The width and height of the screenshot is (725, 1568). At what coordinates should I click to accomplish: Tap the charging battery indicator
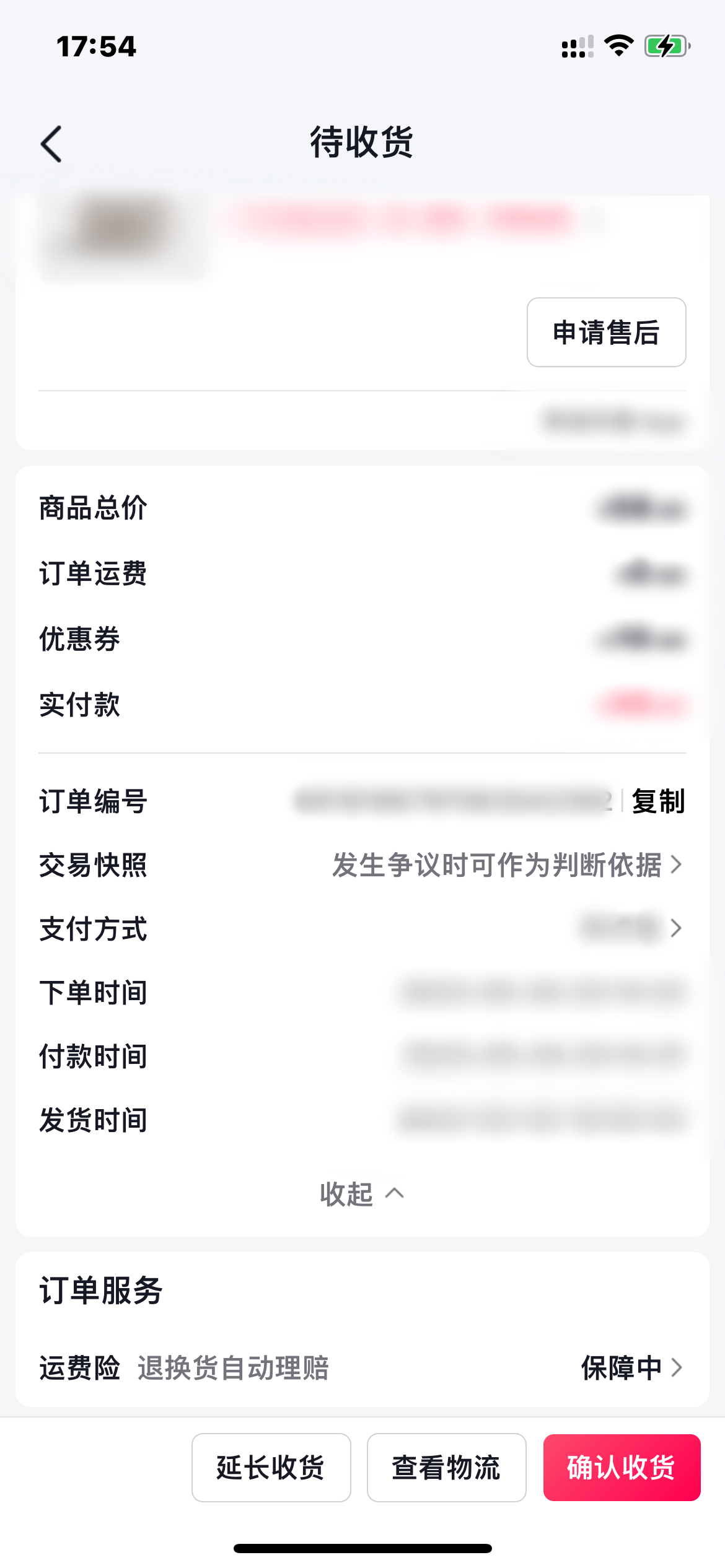[666, 45]
